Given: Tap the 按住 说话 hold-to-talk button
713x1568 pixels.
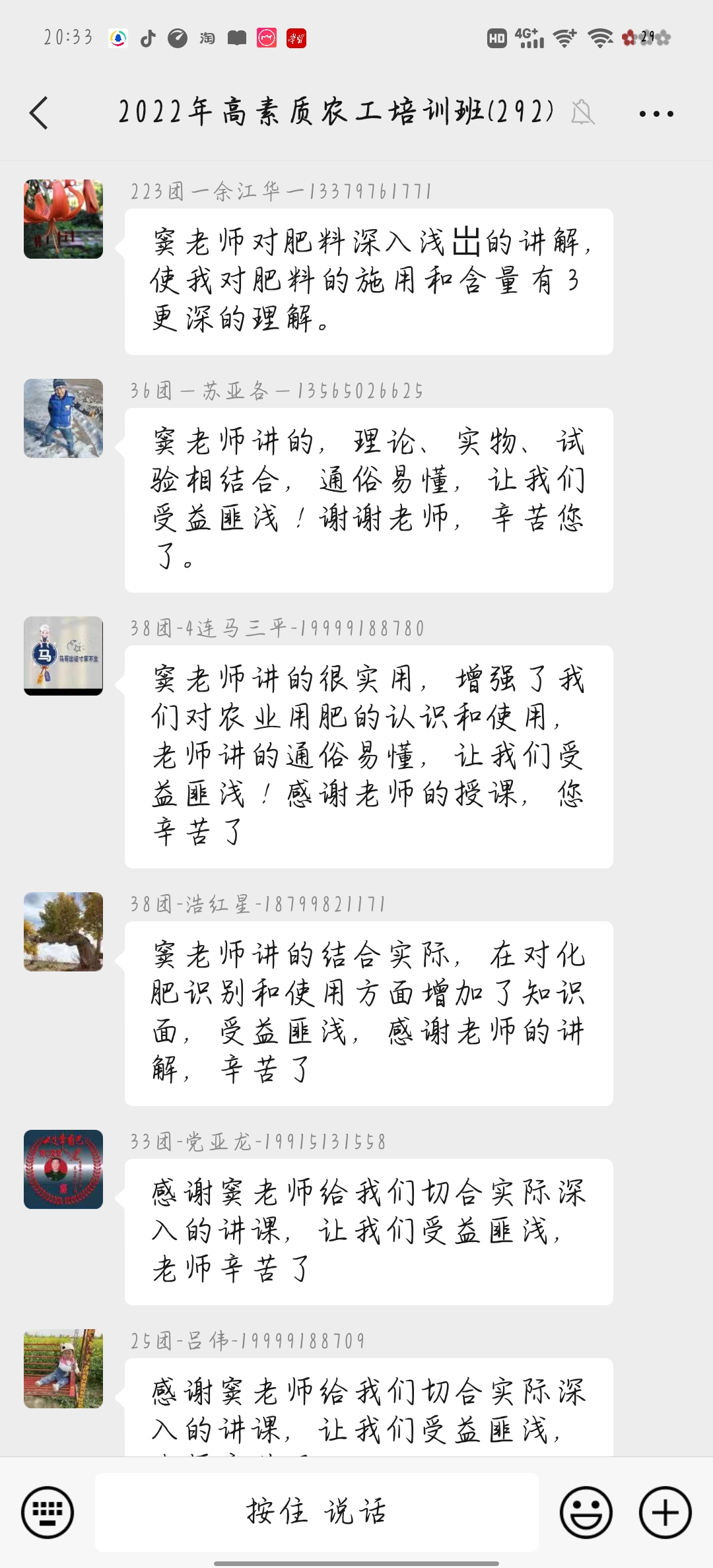Looking at the screenshot, I should pyautogui.click(x=317, y=1511).
